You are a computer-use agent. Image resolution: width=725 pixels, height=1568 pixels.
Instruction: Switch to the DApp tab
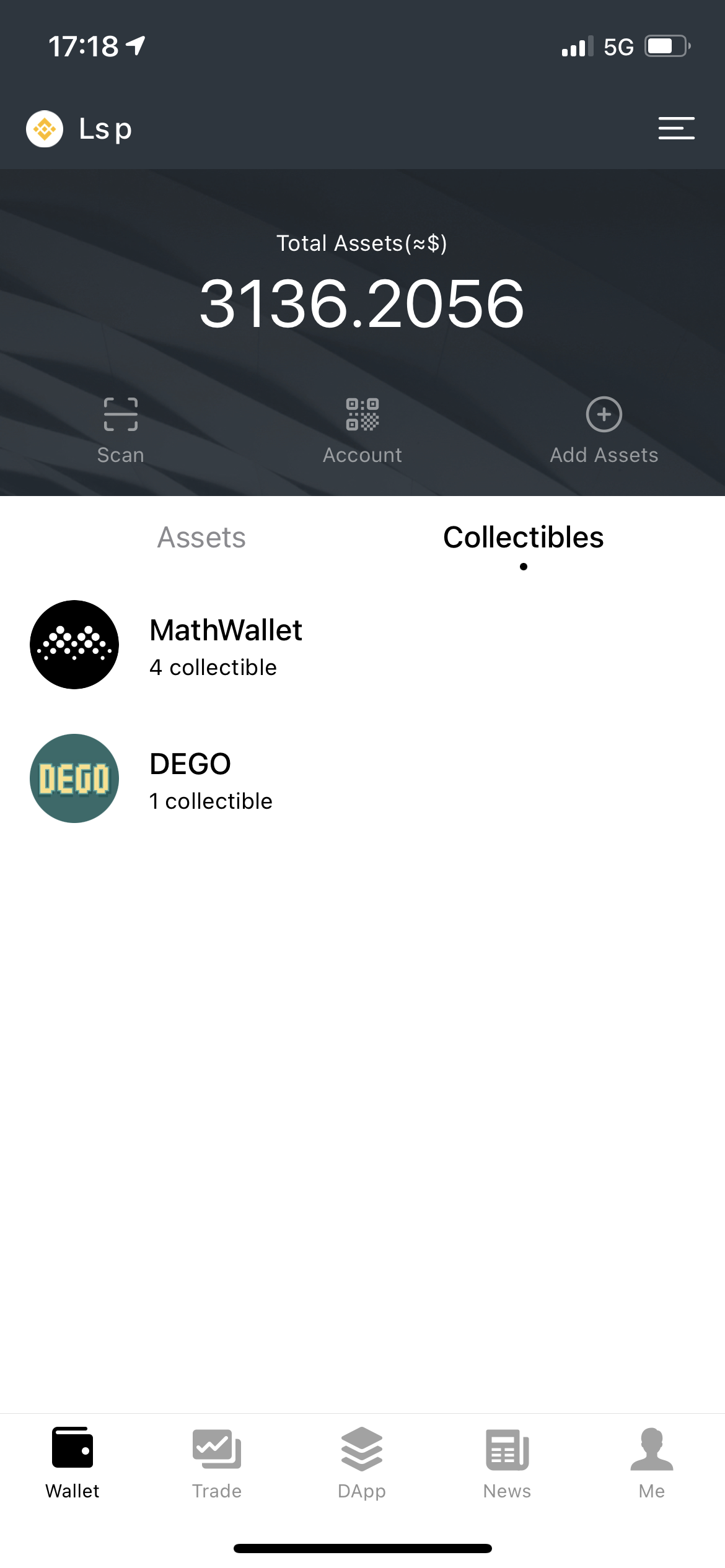pyautogui.click(x=362, y=1463)
